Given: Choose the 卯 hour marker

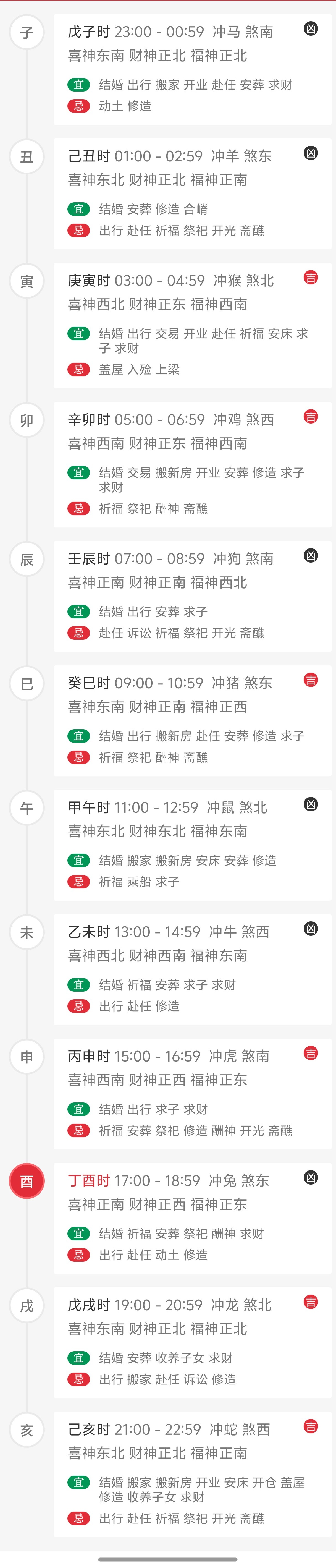Looking at the screenshot, I should 27,420.
